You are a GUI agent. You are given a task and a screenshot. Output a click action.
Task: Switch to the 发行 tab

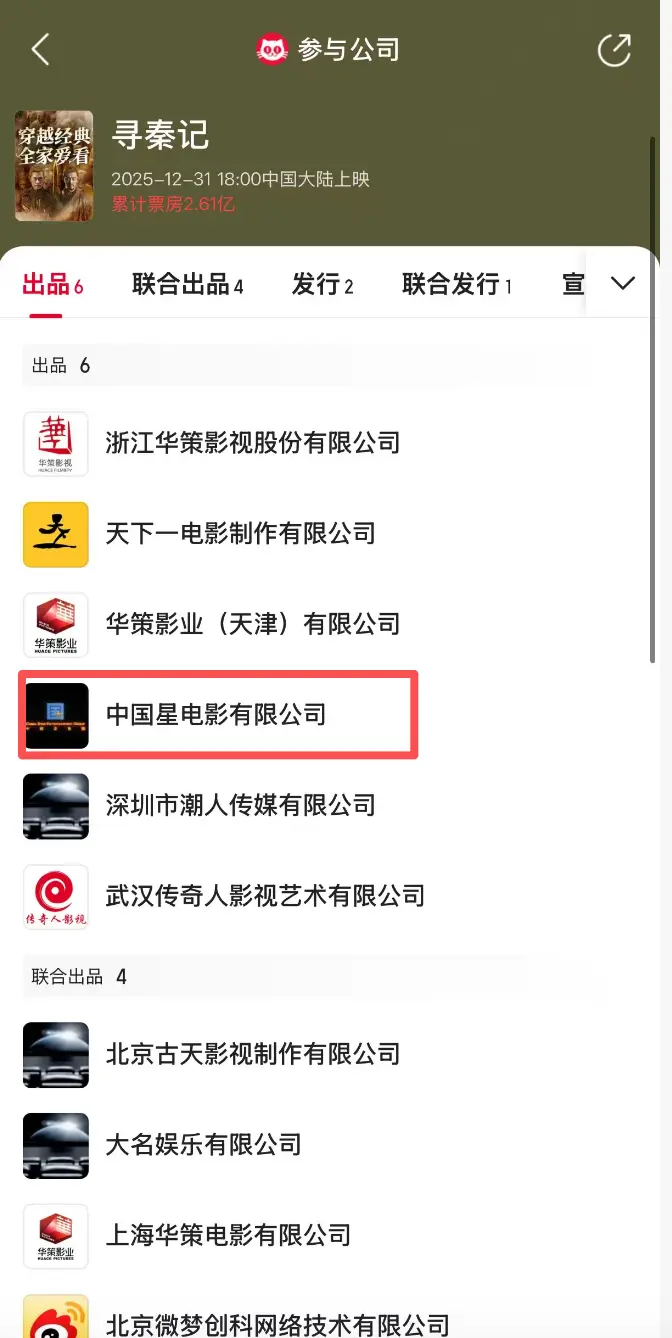(322, 285)
